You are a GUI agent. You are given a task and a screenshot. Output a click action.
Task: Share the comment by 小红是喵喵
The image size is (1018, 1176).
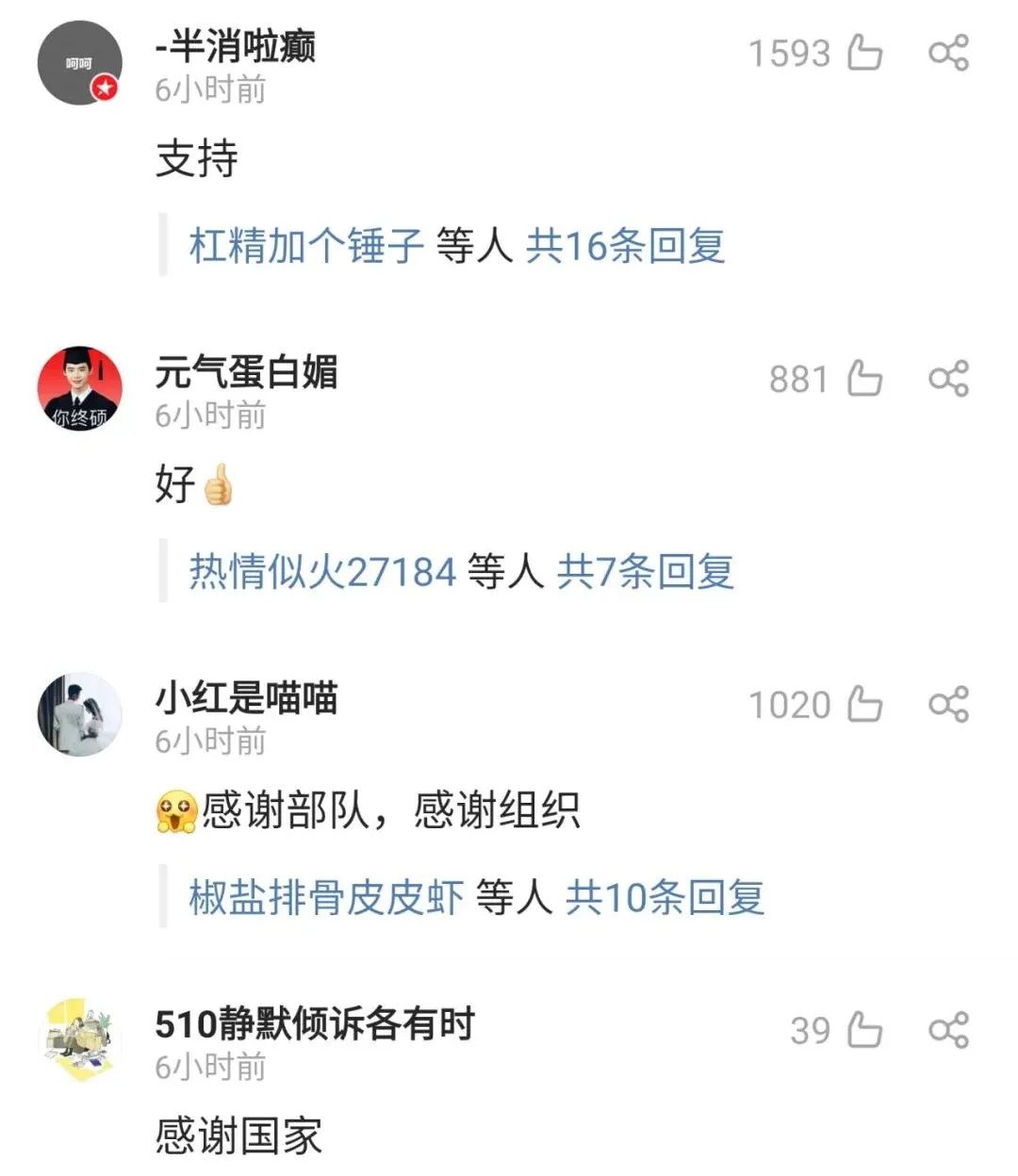tap(948, 705)
